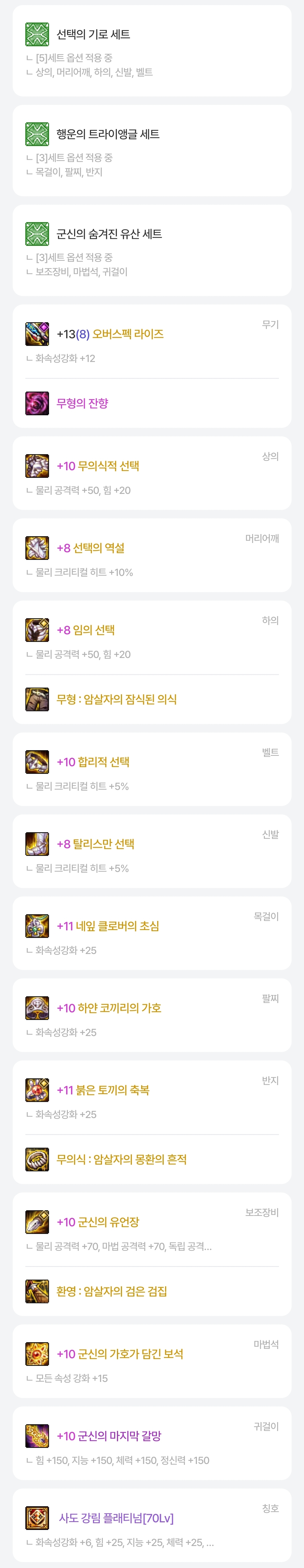Open 무형 : 암살자의 잠식된 의식
The height and width of the screenshot is (1568, 304).
[116, 699]
